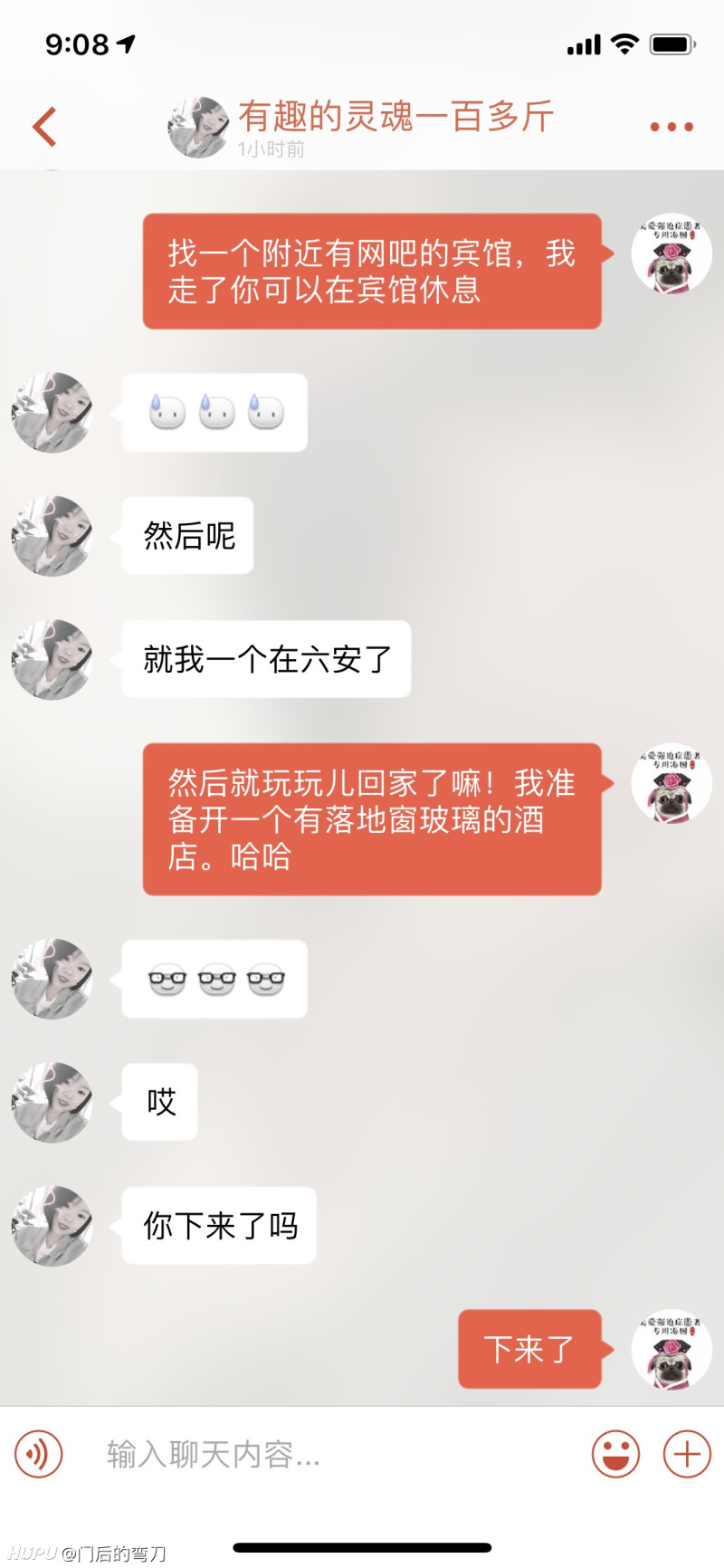Image resolution: width=724 pixels, height=1568 pixels.
Task: Open the emoji picker
Action: click(x=615, y=1455)
